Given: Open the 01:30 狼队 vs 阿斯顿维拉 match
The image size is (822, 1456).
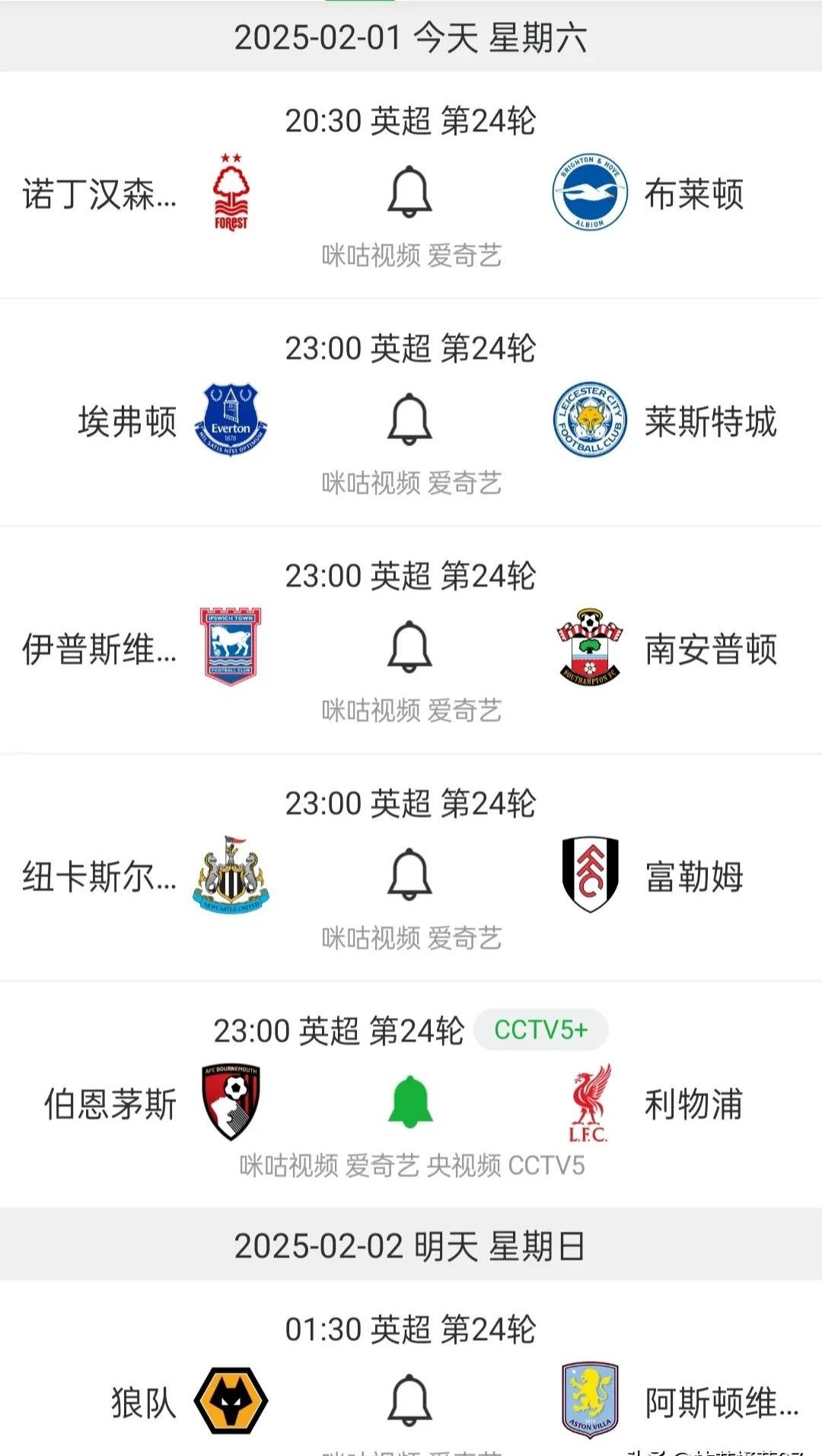Looking at the screenshot, I should [x=410, y=1330].
